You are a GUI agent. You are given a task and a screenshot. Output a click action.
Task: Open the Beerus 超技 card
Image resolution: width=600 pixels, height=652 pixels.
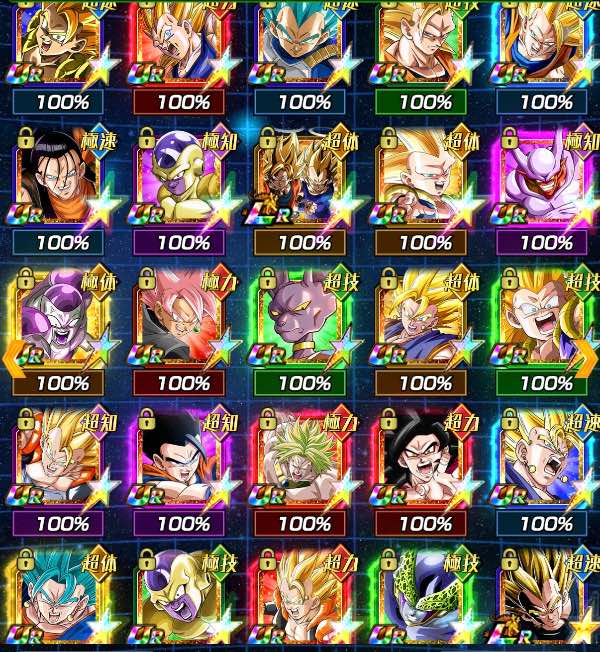[303, 318]
